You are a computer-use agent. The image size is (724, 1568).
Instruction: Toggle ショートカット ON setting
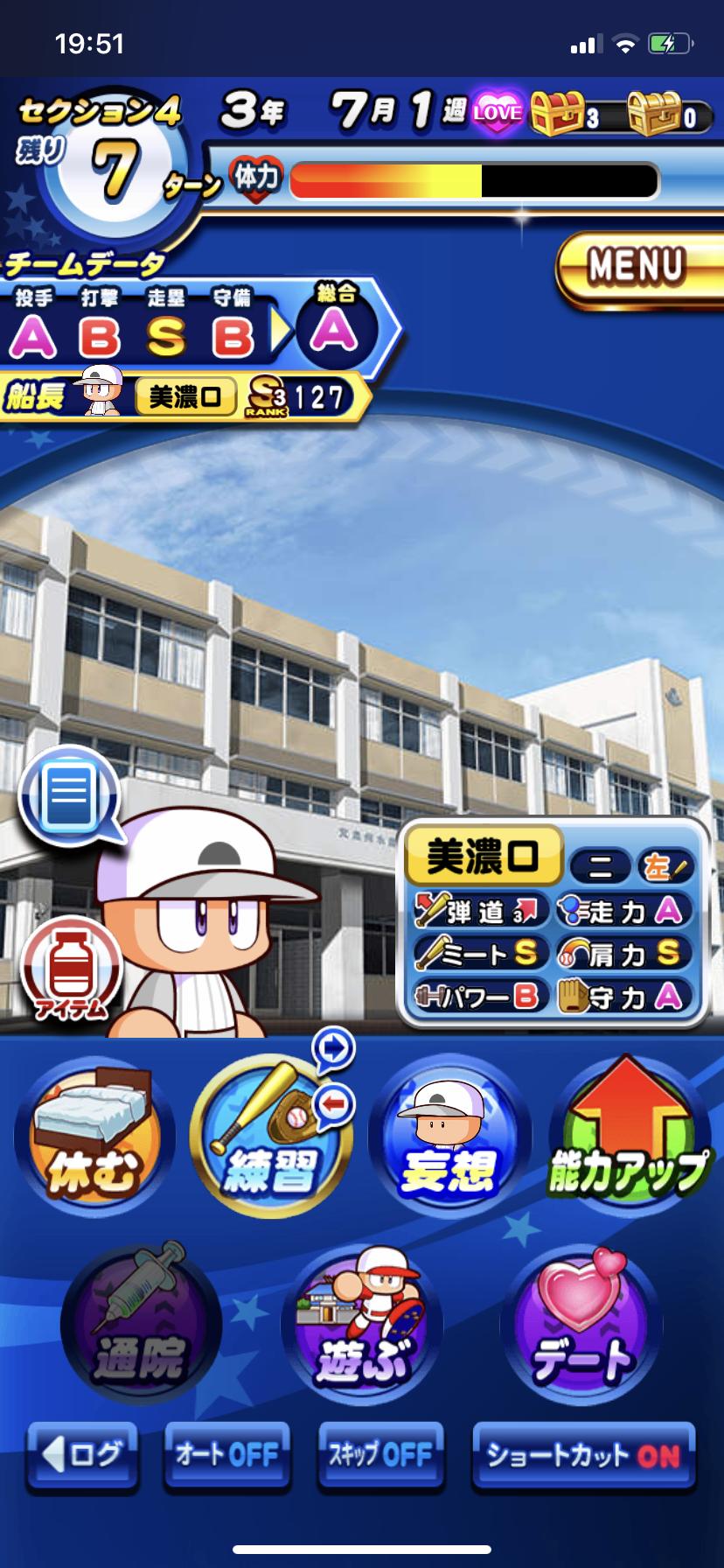pyautogui.click(x=583, y=1457)
